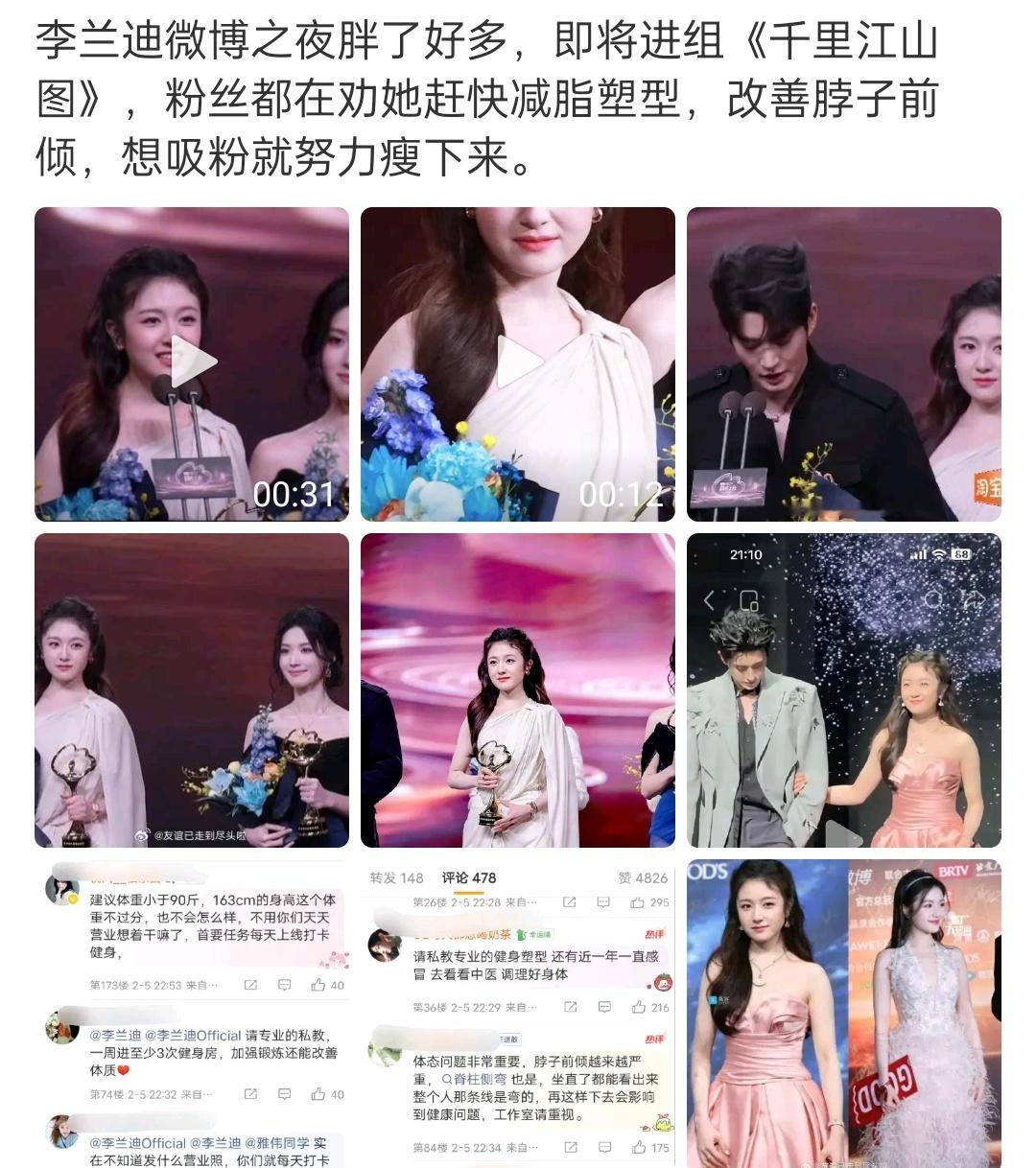
Task: Click the @雅伟同学 mention link
Action: [280, 1143]
